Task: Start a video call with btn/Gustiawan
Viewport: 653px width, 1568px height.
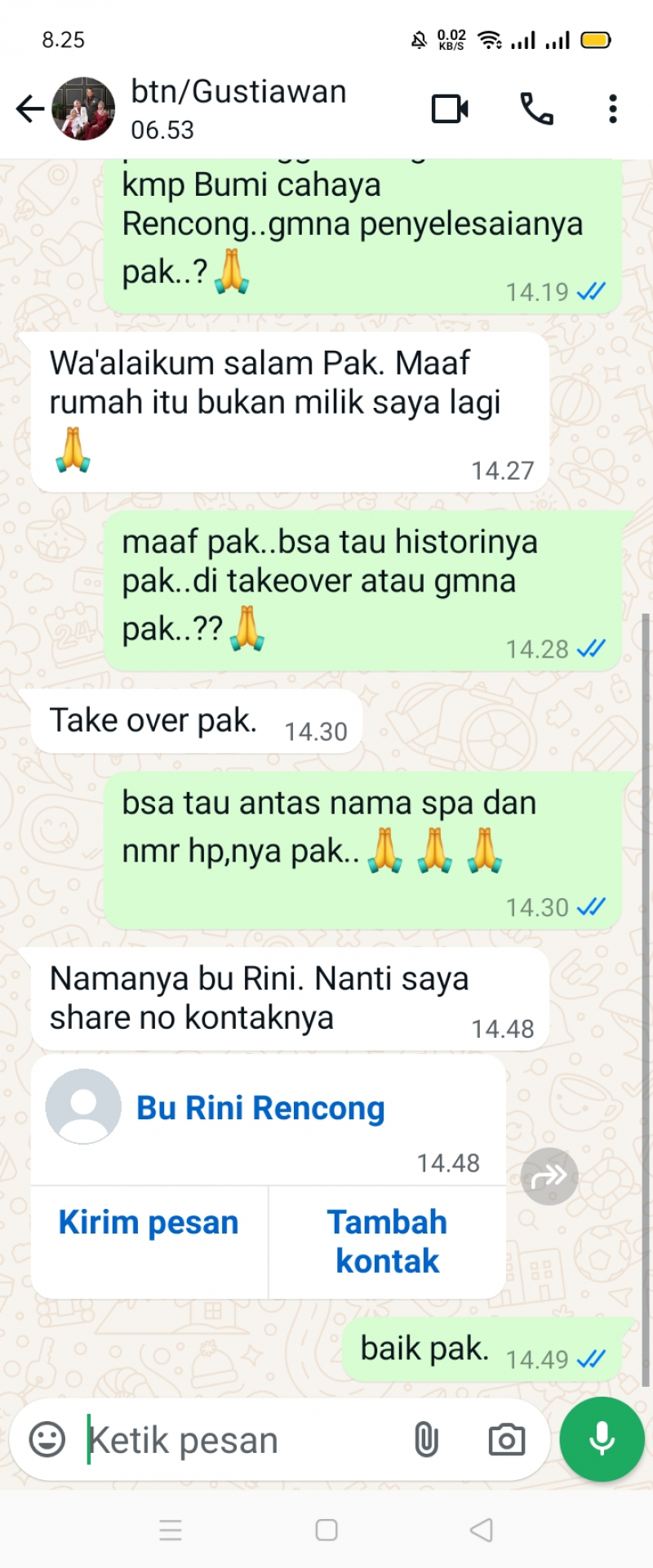Action: point(450,109)
